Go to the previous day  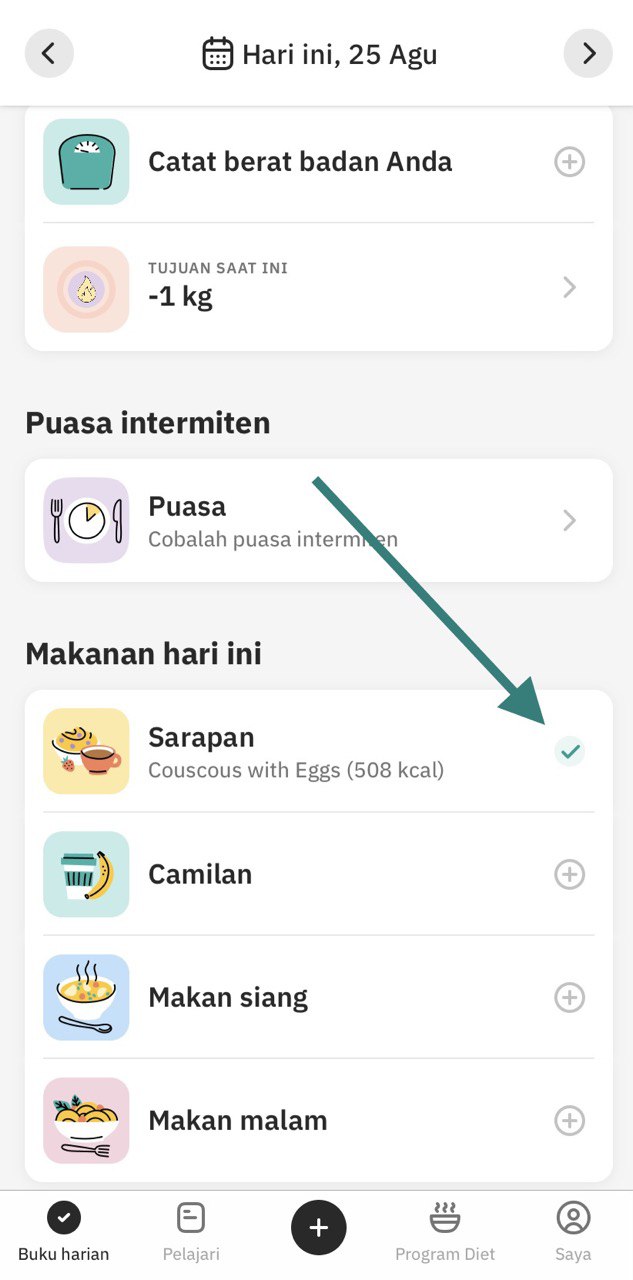pyautogui.click(x=49, y=53)
